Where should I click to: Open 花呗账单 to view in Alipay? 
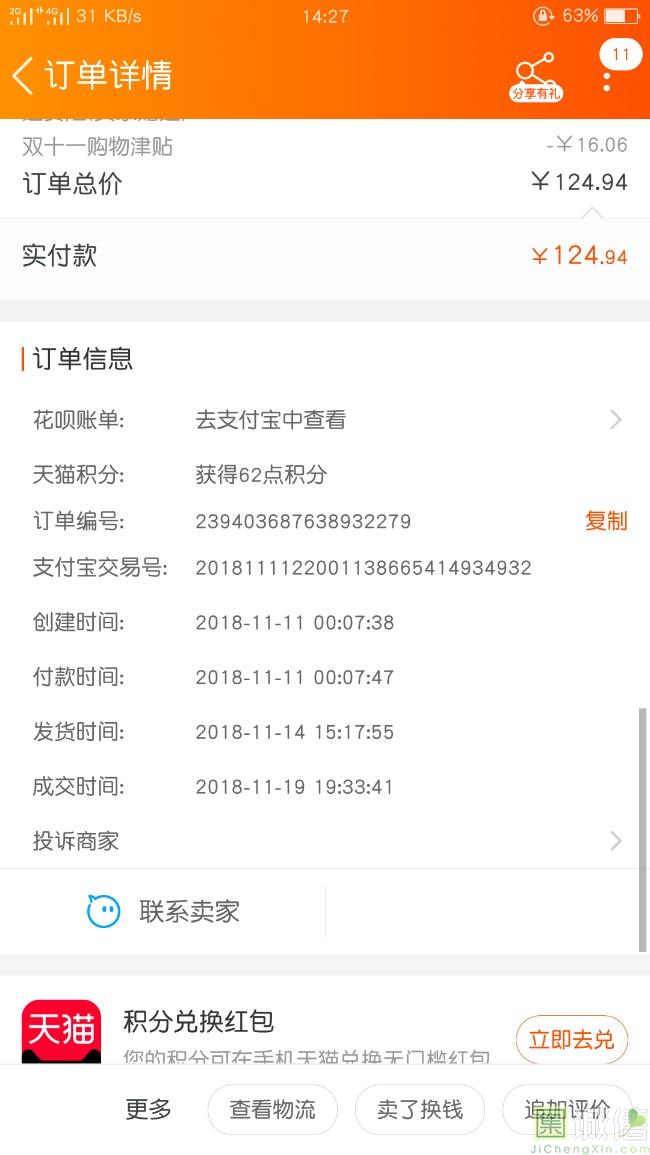[x=325, y=420]
